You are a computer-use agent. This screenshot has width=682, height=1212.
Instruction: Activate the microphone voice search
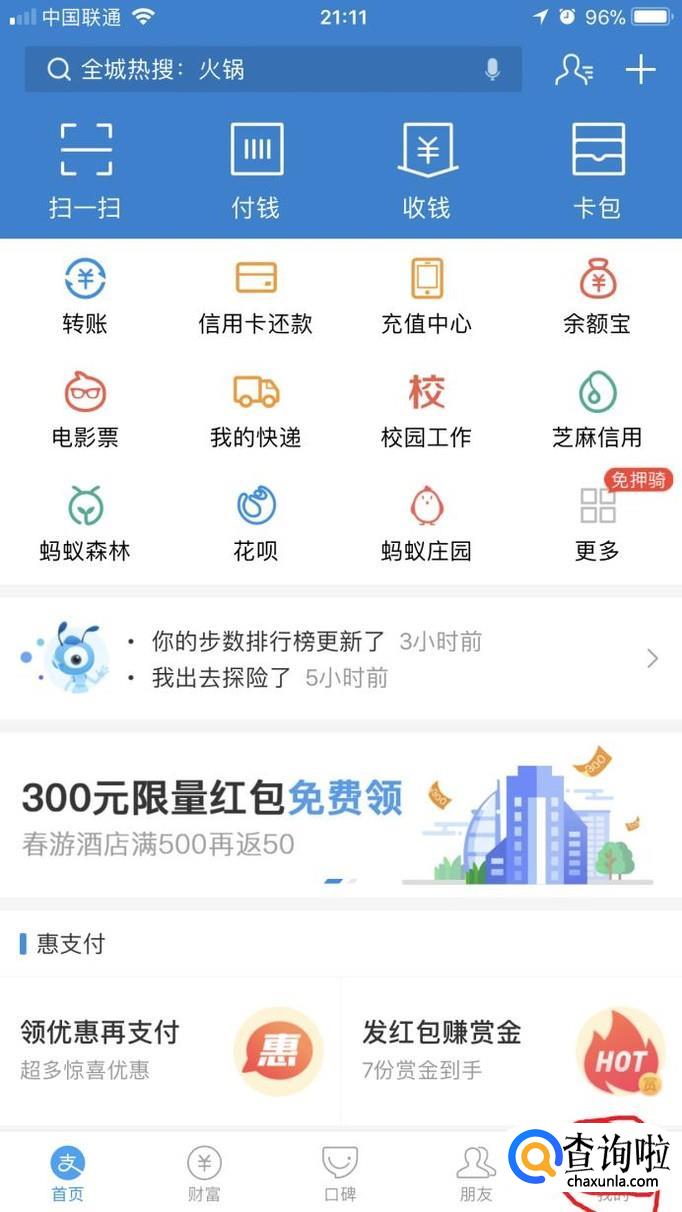click(x=492, y=70)
